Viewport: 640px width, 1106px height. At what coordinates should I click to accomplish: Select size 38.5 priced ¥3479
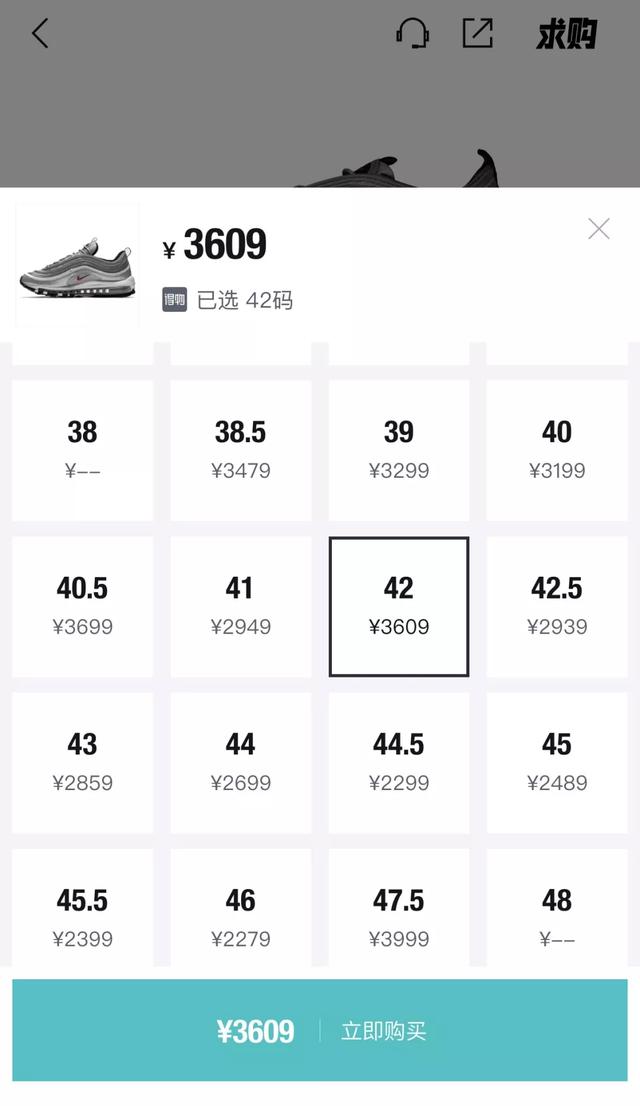tap(241, 449)
